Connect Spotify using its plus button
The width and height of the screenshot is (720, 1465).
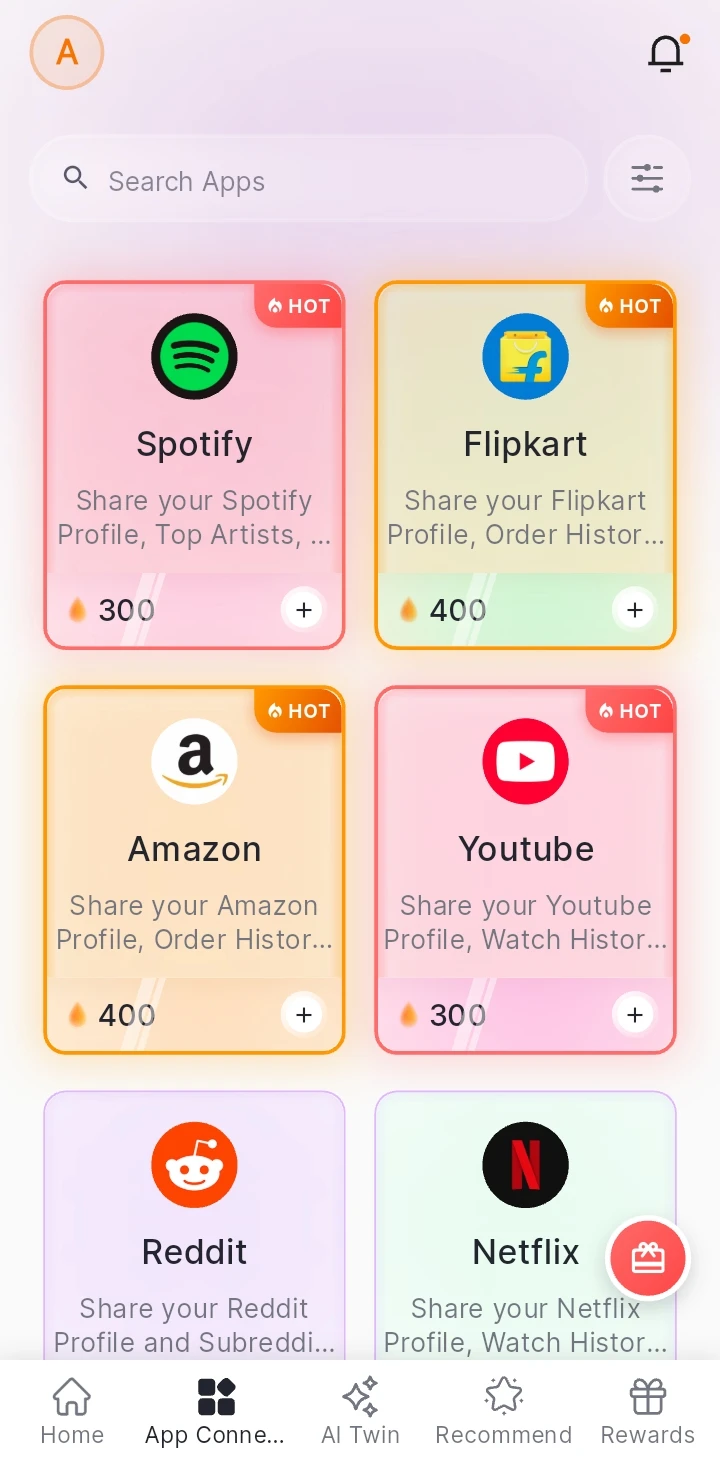click(x=303, y=609)
